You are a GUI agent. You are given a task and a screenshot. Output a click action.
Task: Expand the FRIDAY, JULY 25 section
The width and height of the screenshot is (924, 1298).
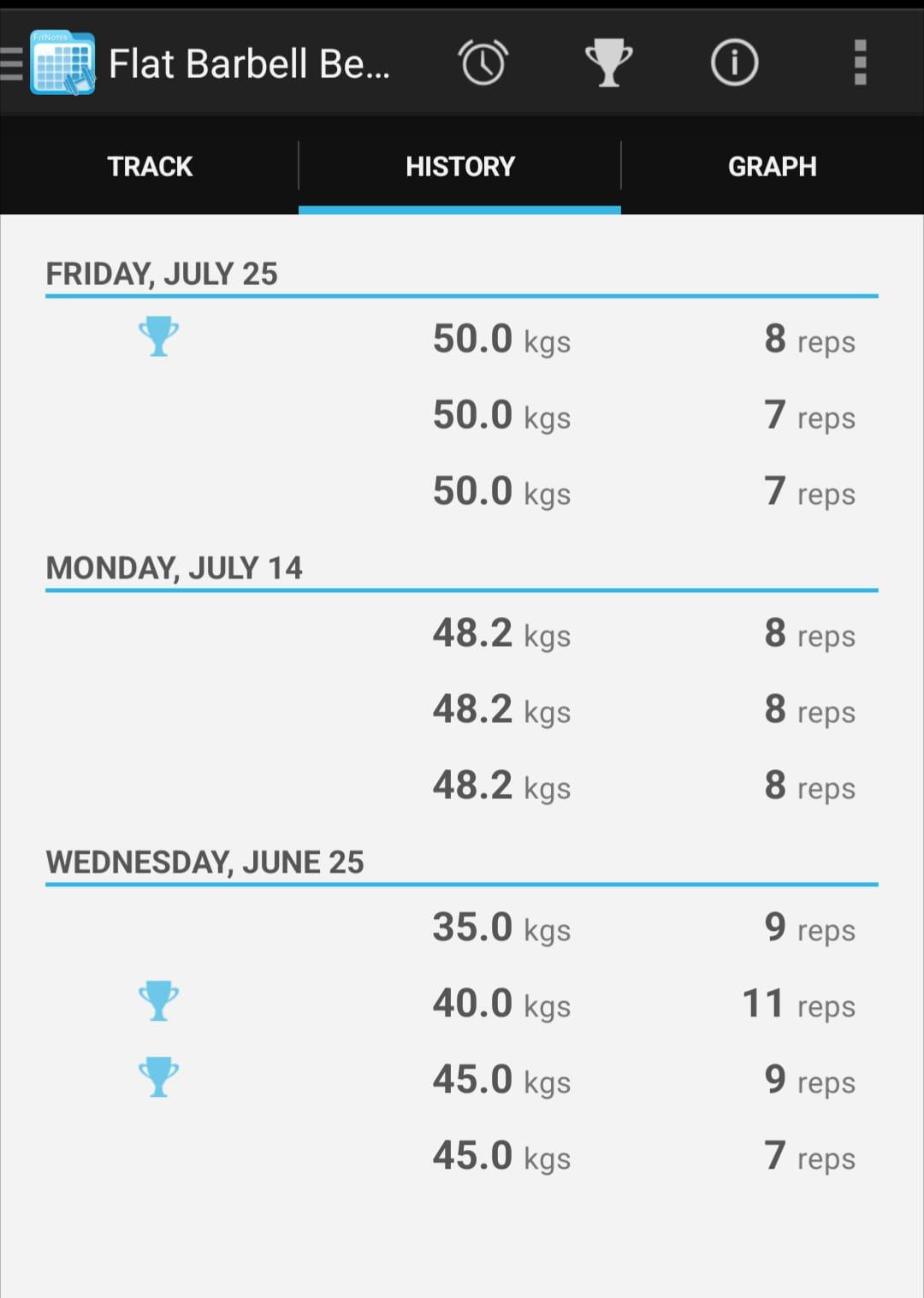click(163, 275)
